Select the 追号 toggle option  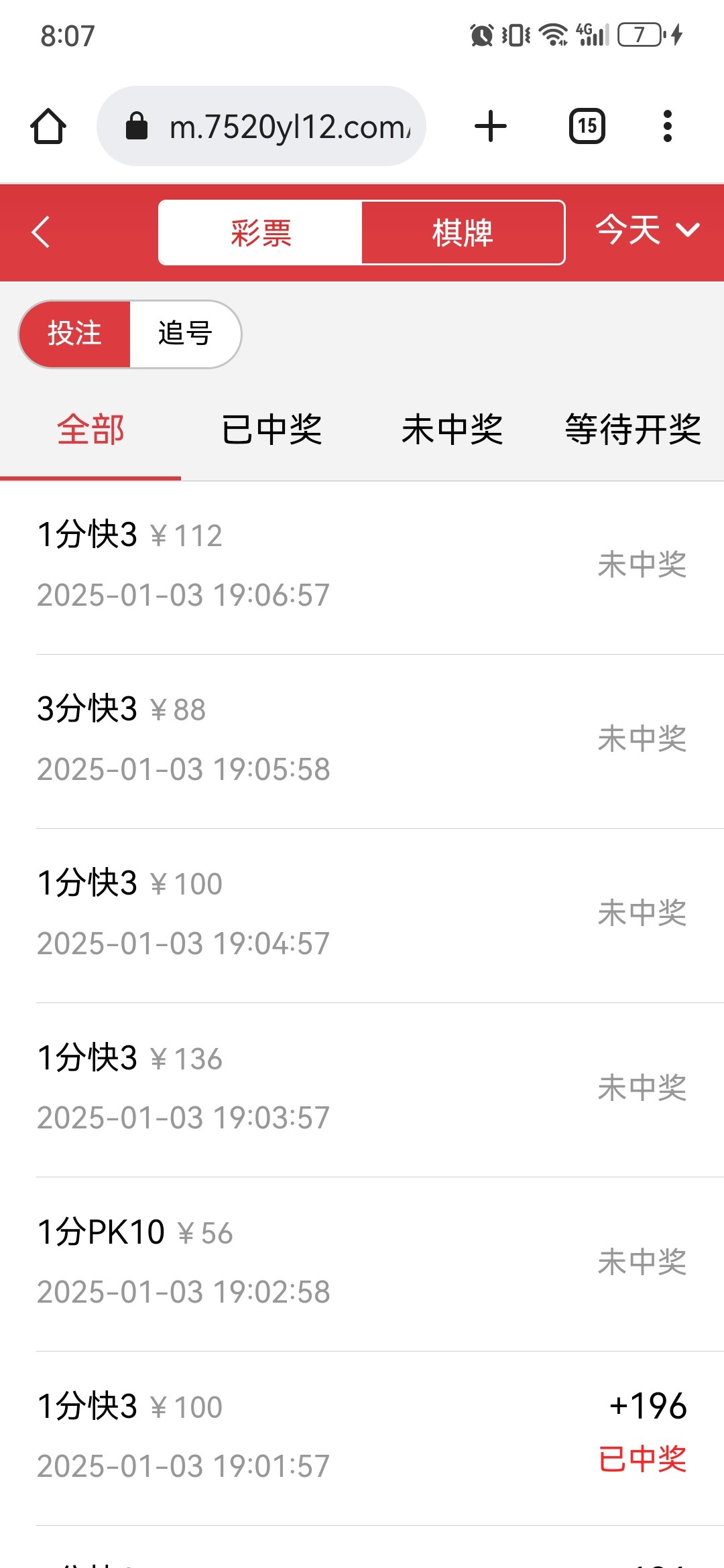[x=185, y=334]
